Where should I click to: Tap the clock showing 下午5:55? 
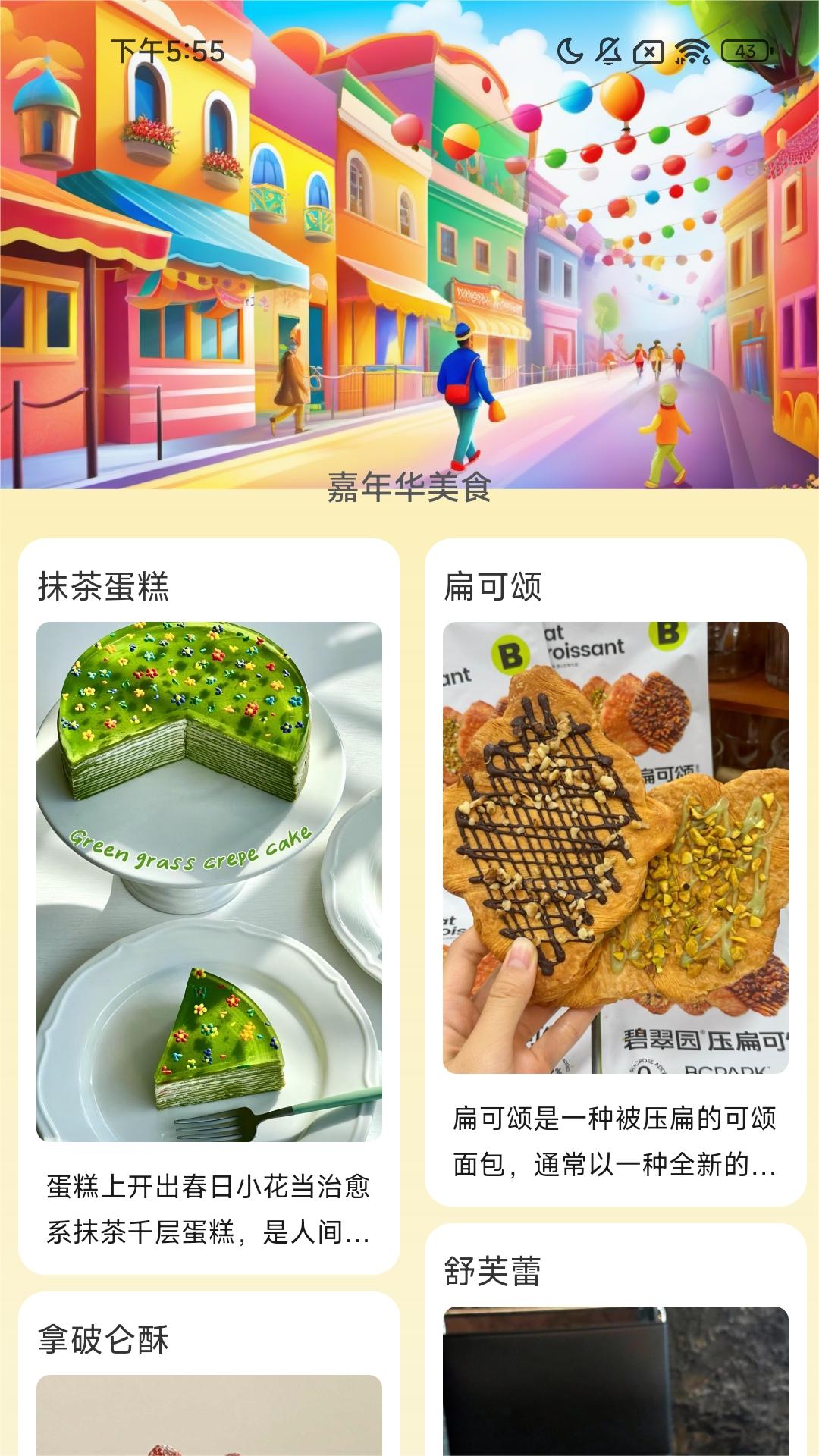coord(167,50)
